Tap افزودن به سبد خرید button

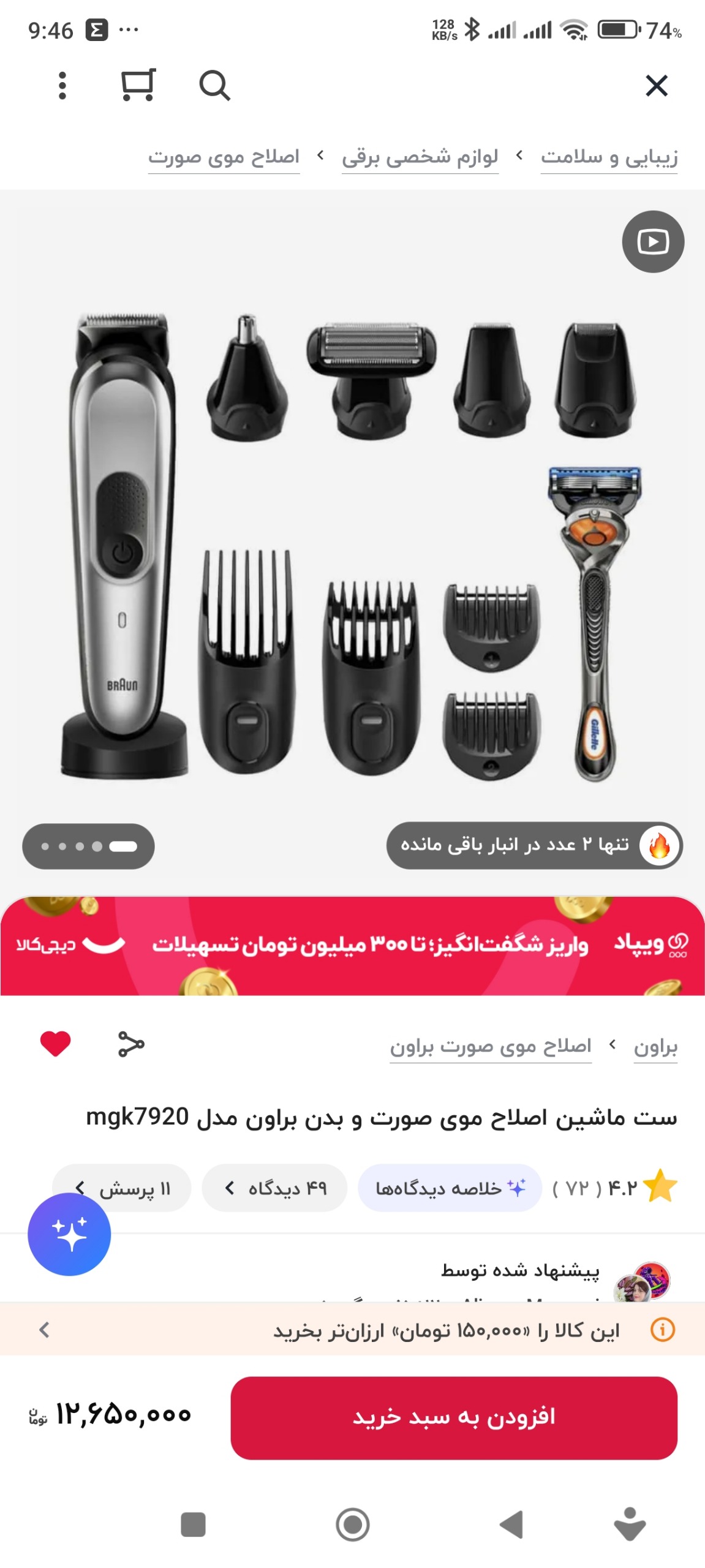(x=453, y=1417)
